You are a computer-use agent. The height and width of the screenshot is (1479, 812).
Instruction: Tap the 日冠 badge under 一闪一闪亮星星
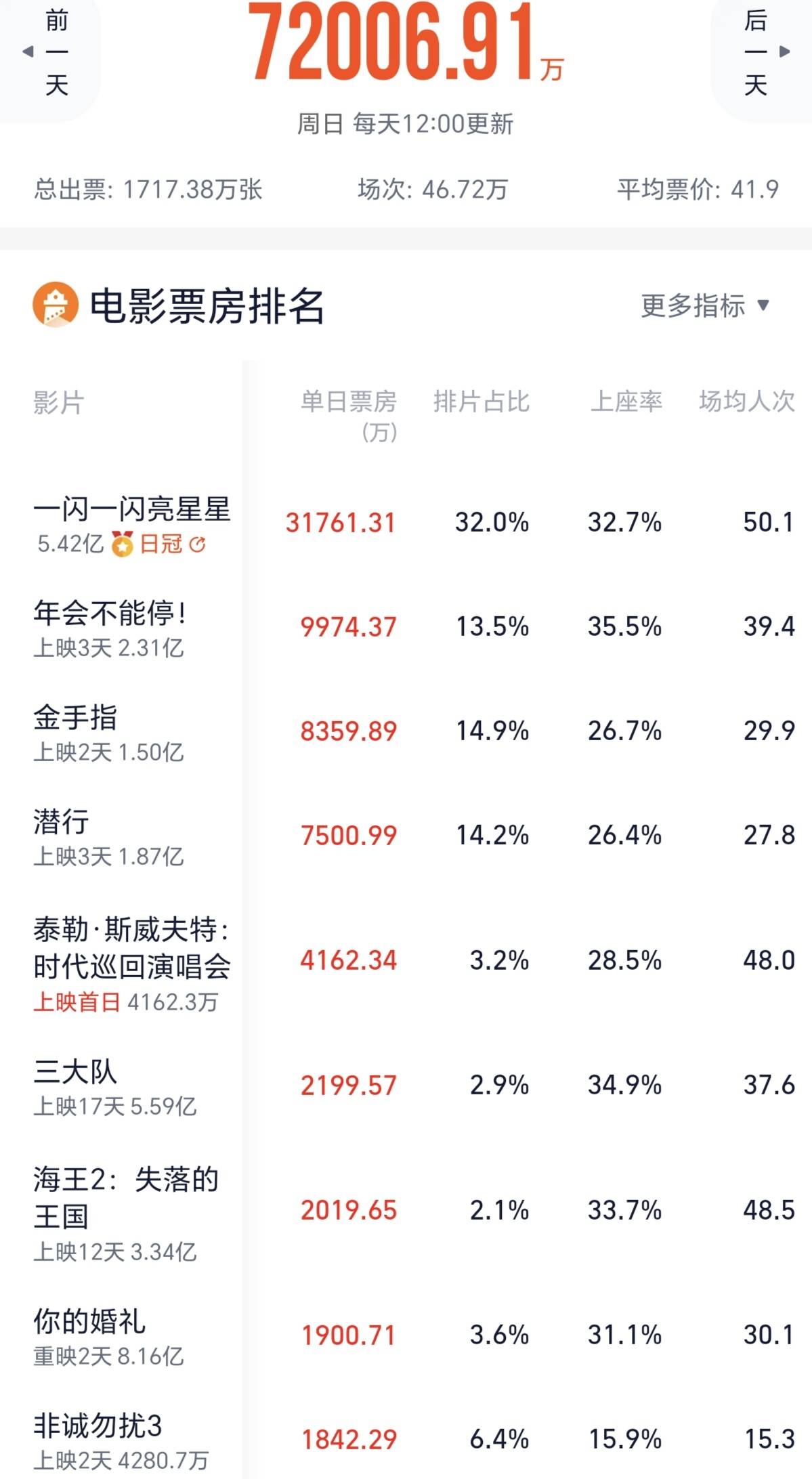pos(160,544)
